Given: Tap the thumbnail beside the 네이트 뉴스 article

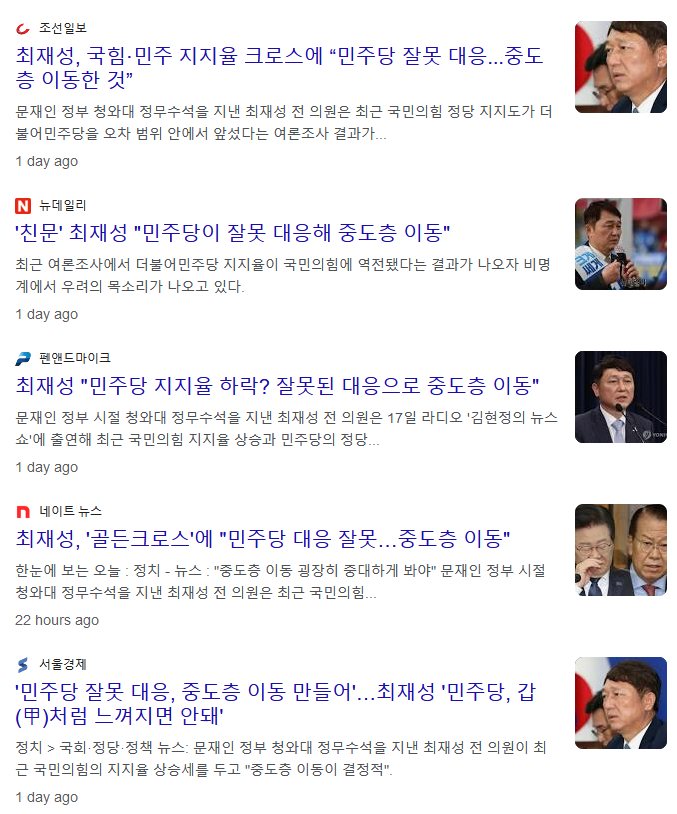Looking at the screenshot, I should point(620,550).
